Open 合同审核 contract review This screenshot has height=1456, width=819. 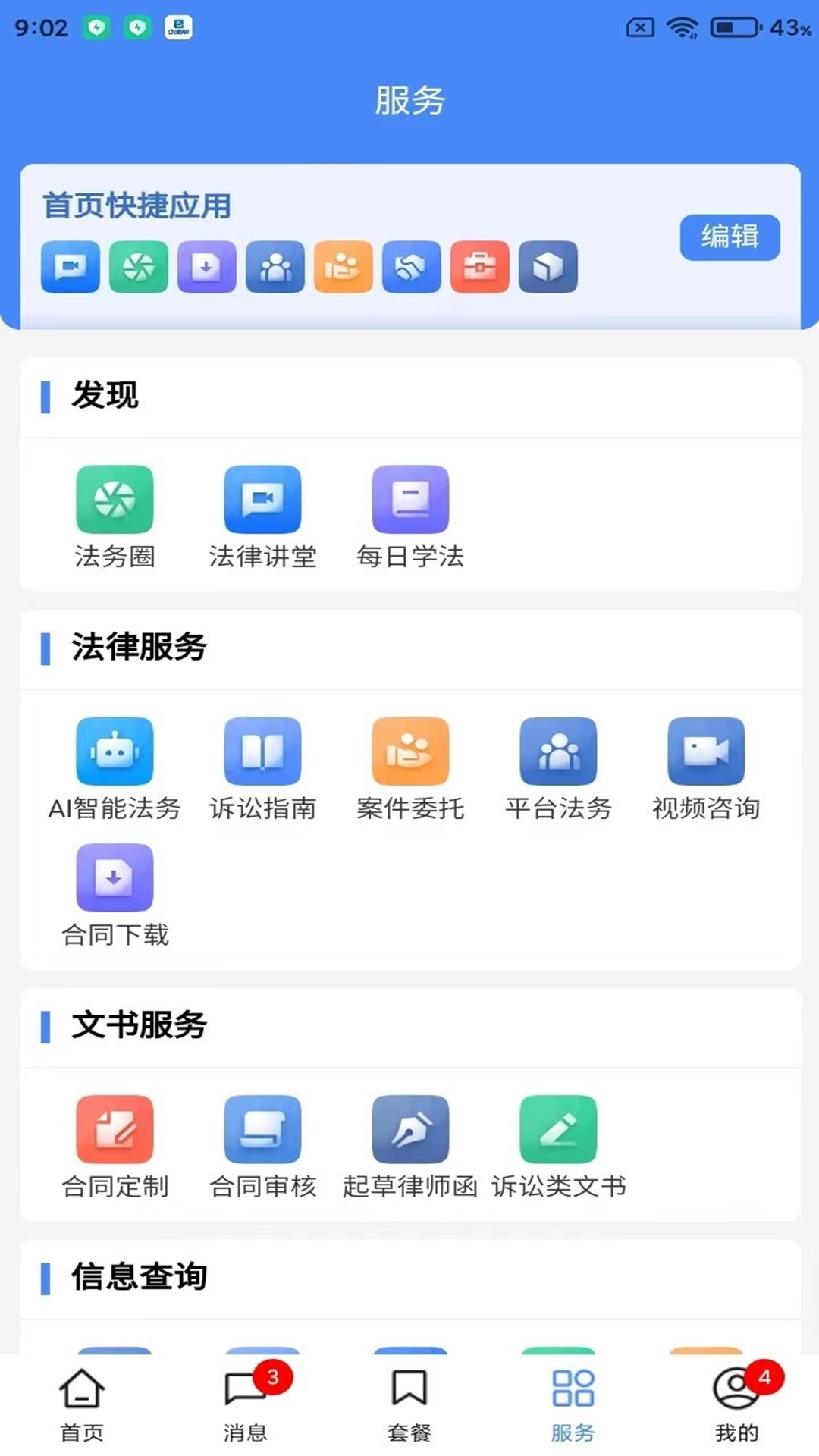coord(262,1130)
